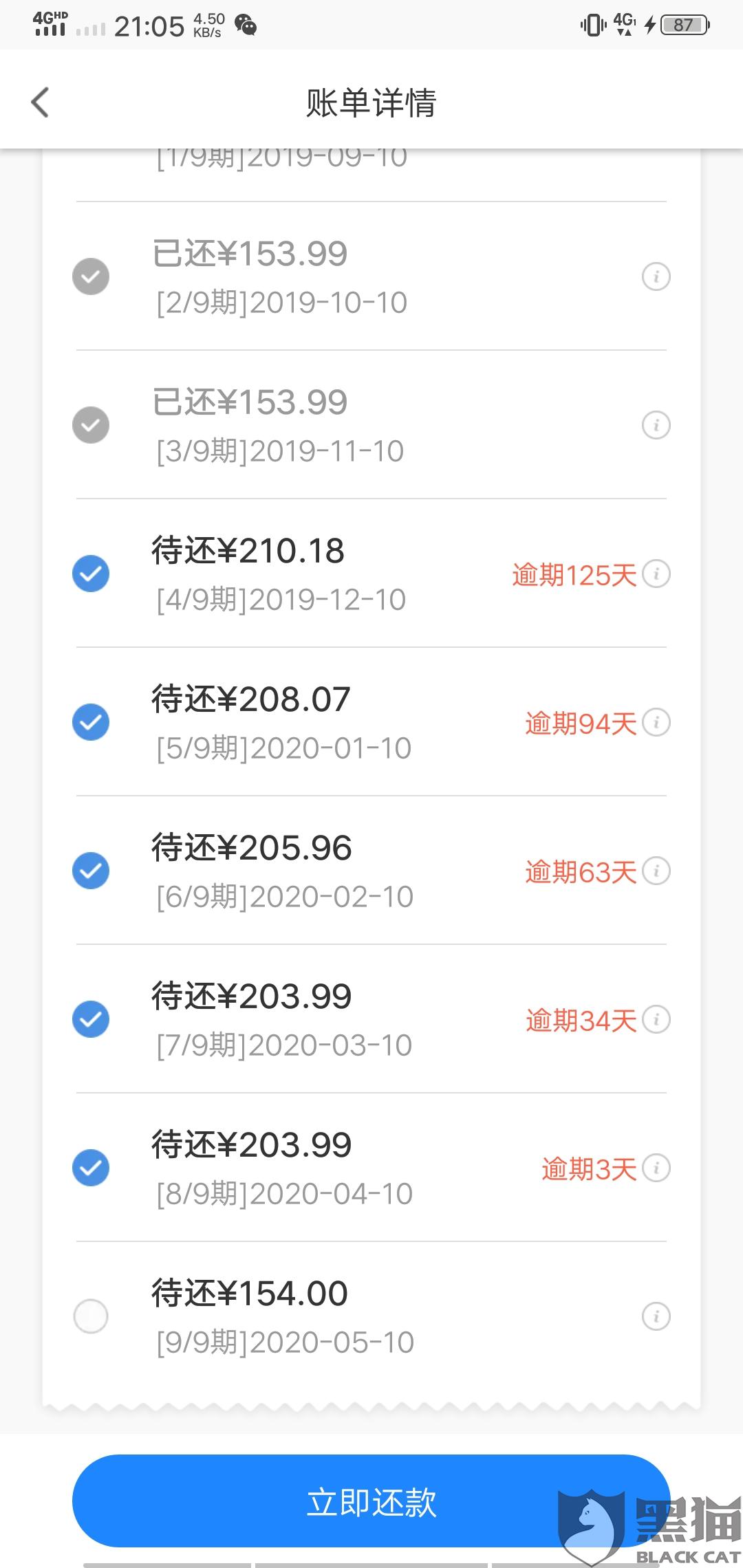
Task: Open info icon for 逾期125天 installment
Action: pos(656,574)
